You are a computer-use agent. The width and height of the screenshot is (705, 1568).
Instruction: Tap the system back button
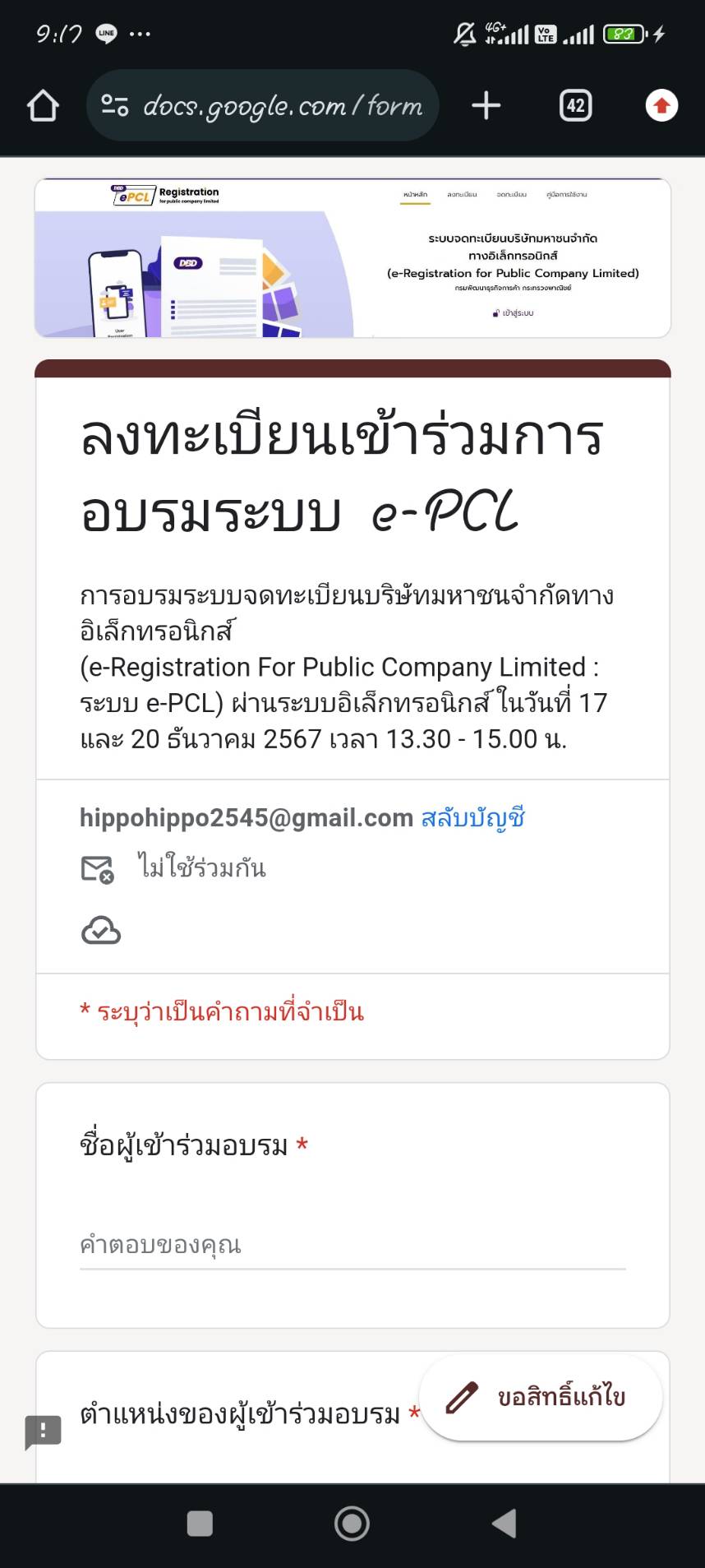tap(504, 1524)
